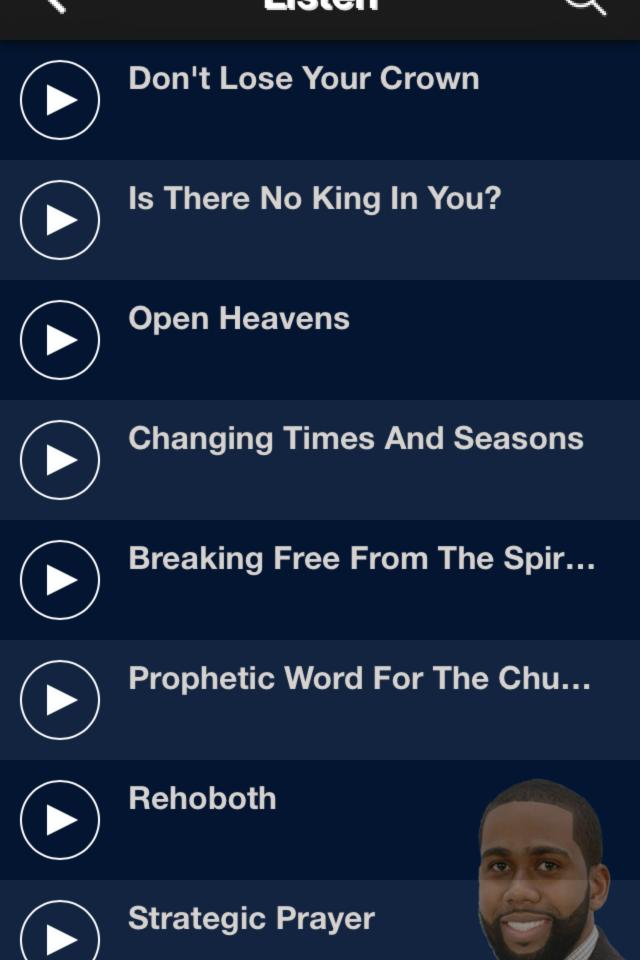Screen dimensions: 640x960
Task: Play "Don't Lose Your Crown"
Action: 60,100
